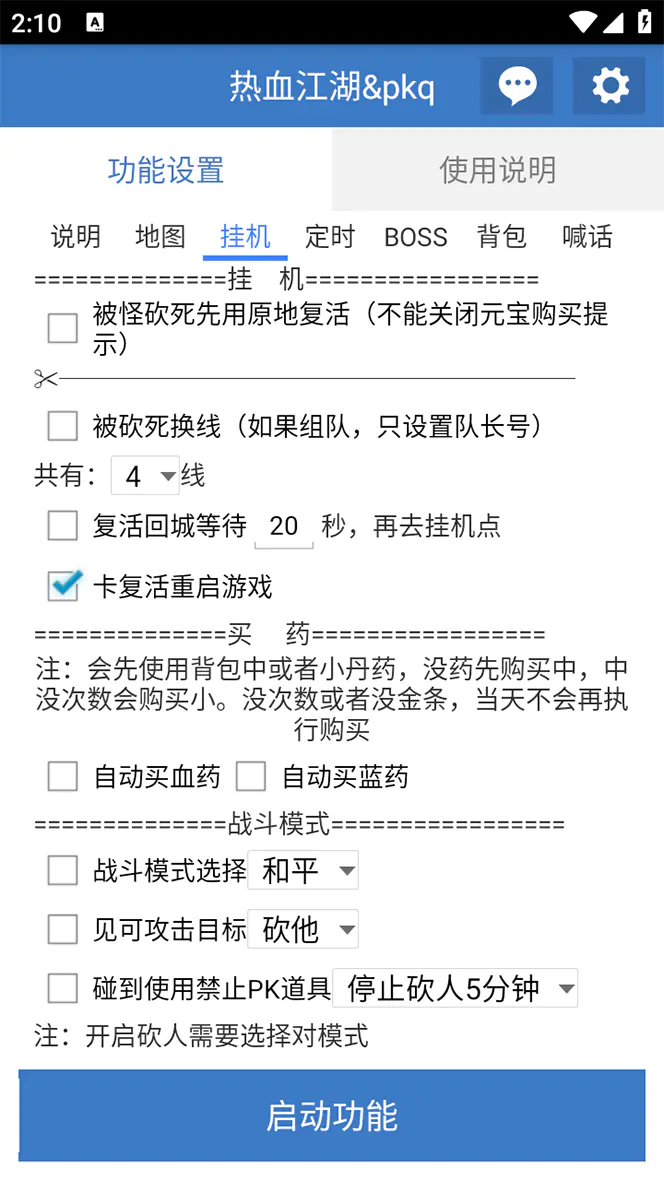This screenshot has height=1180, width=664.
Task: Tick the 复活回城等待 checkbox
Action: pyautogui.click(x=63, y=526)
